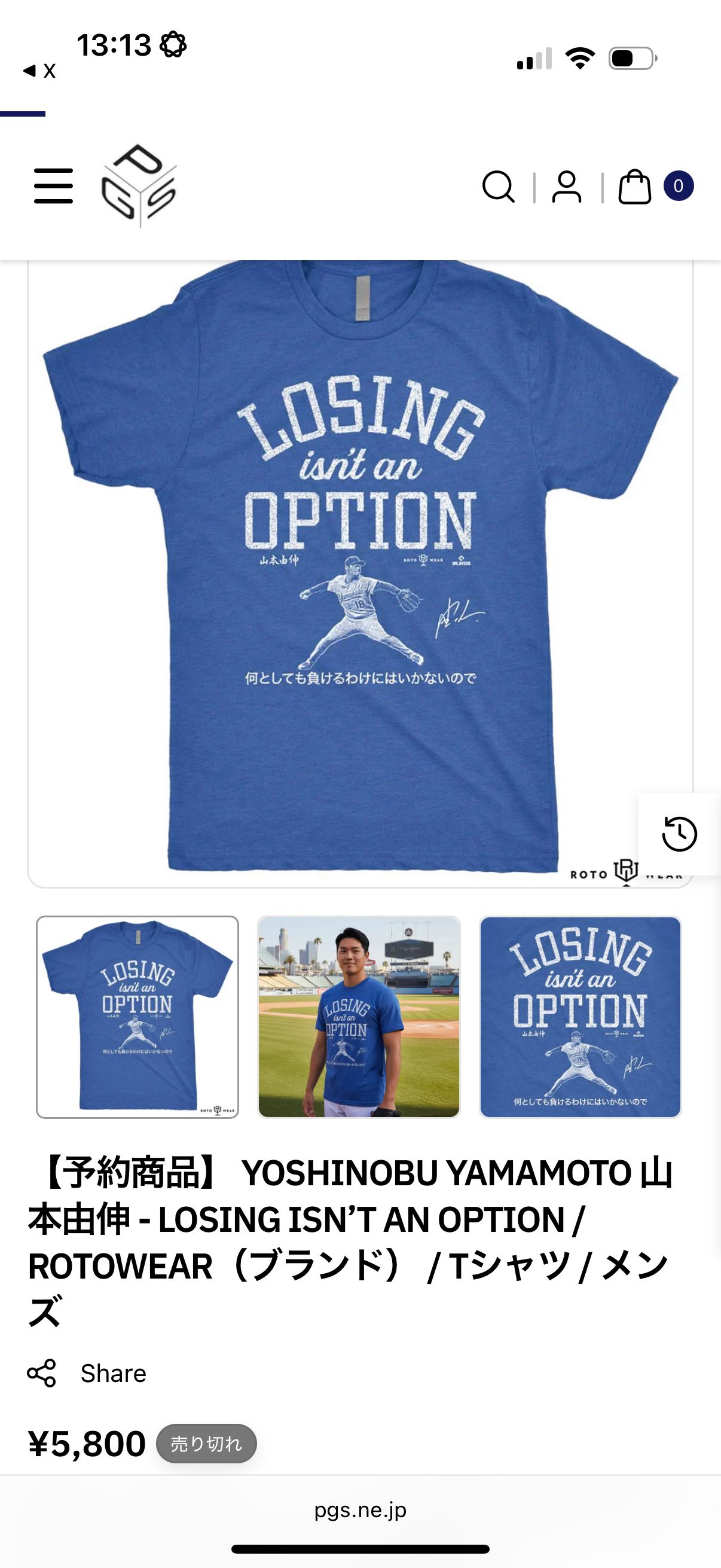
Task: Open the site search
Action: tap(499, 186)
